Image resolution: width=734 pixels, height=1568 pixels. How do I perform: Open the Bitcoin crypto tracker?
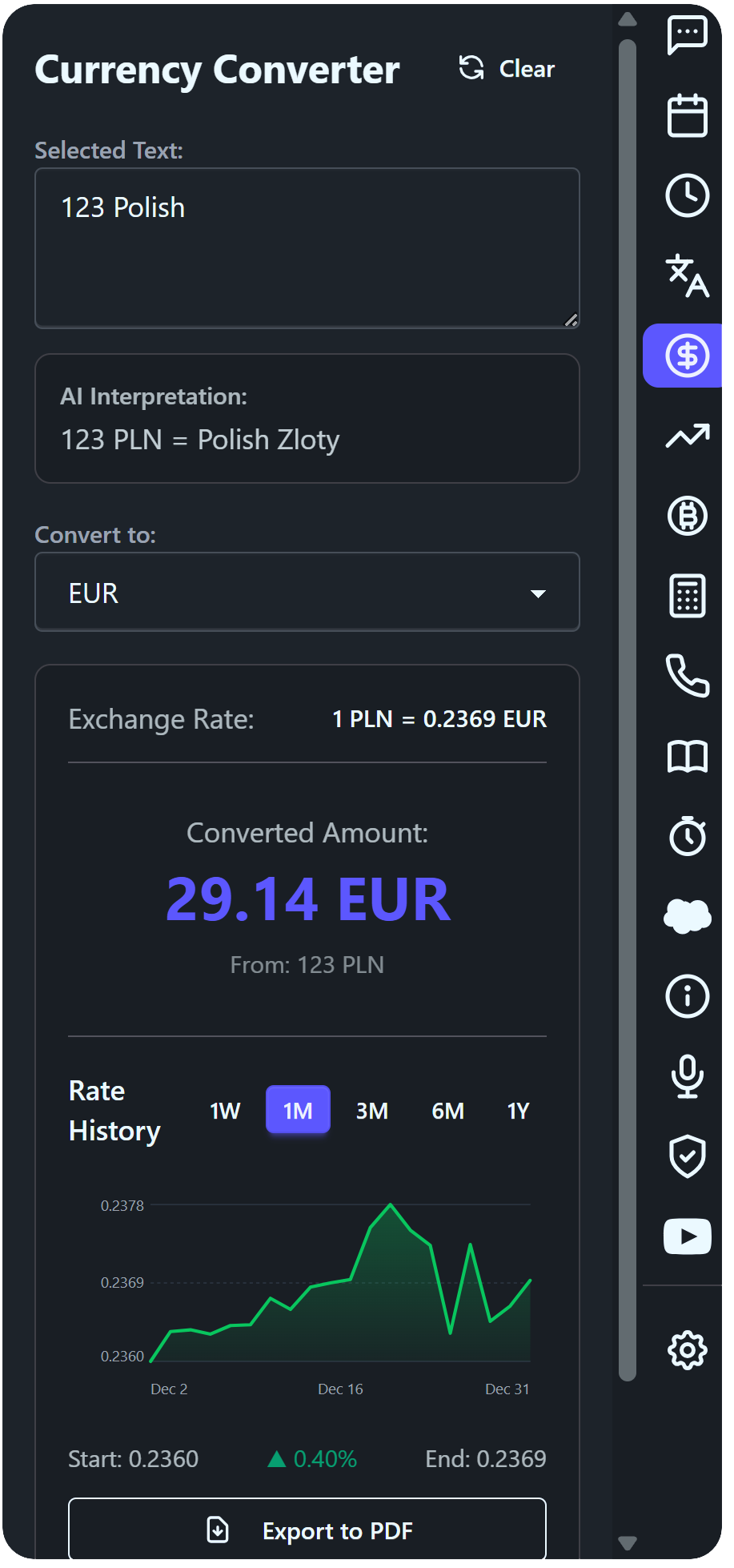[x=685, y=516]
